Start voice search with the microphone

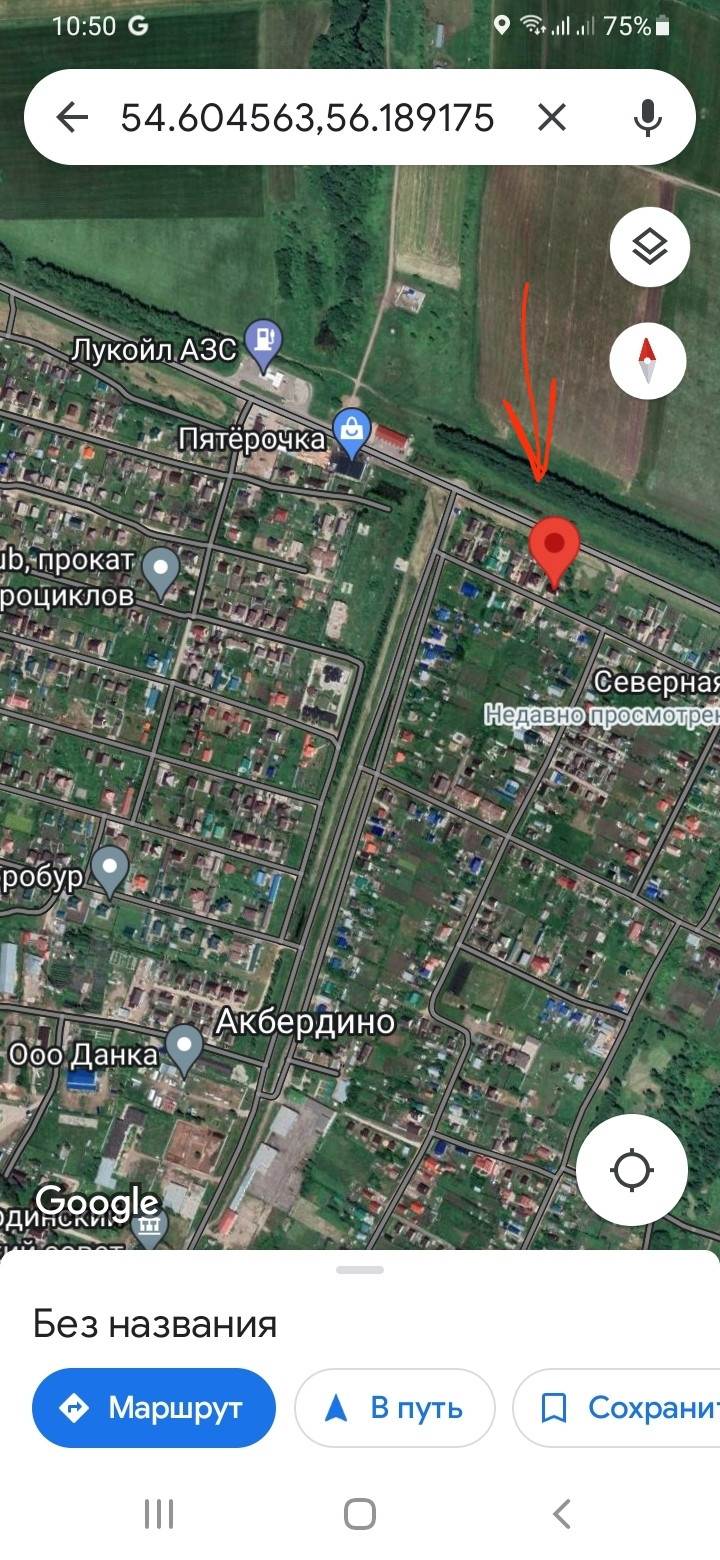click(647, 119)
